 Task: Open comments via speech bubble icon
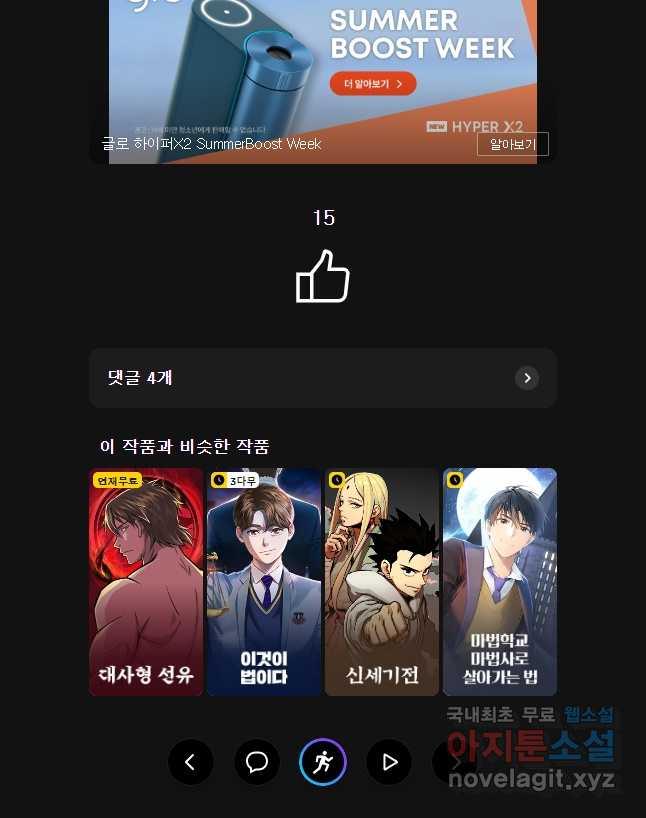pyautogui.click(x=257, y=763)
